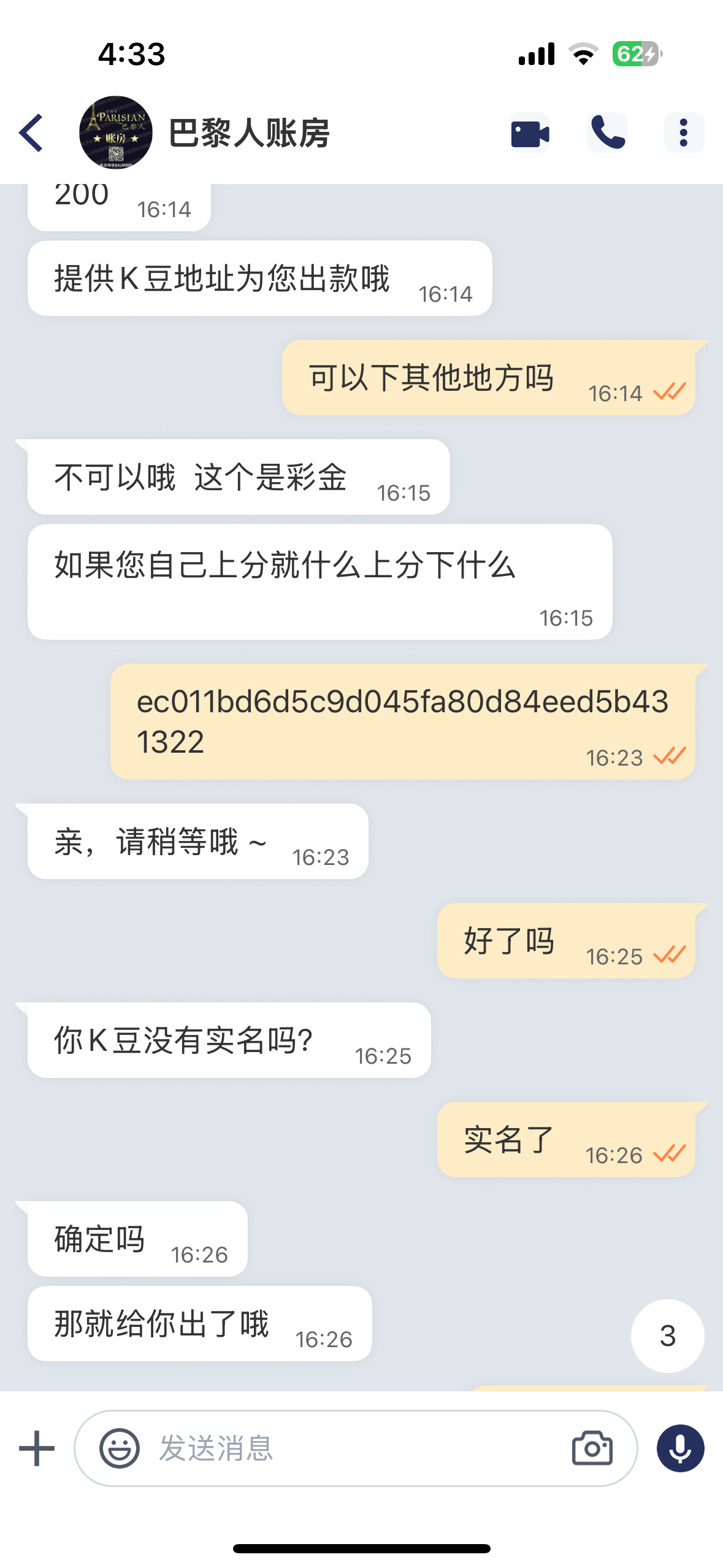
Task: Open the emoji picker
Action: [x=120, y=1448]
